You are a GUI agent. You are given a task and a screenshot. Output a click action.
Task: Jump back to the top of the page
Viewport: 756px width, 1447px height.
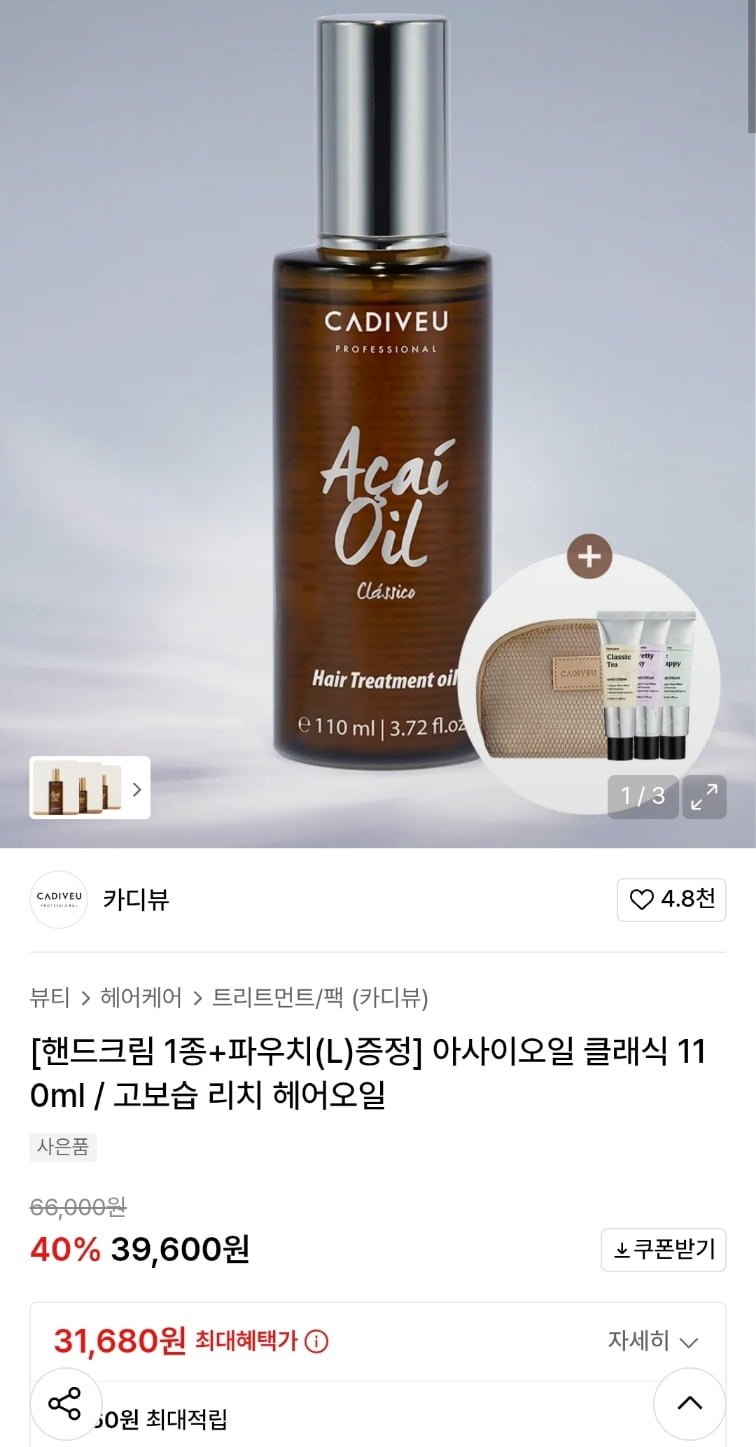[690, 1403]
